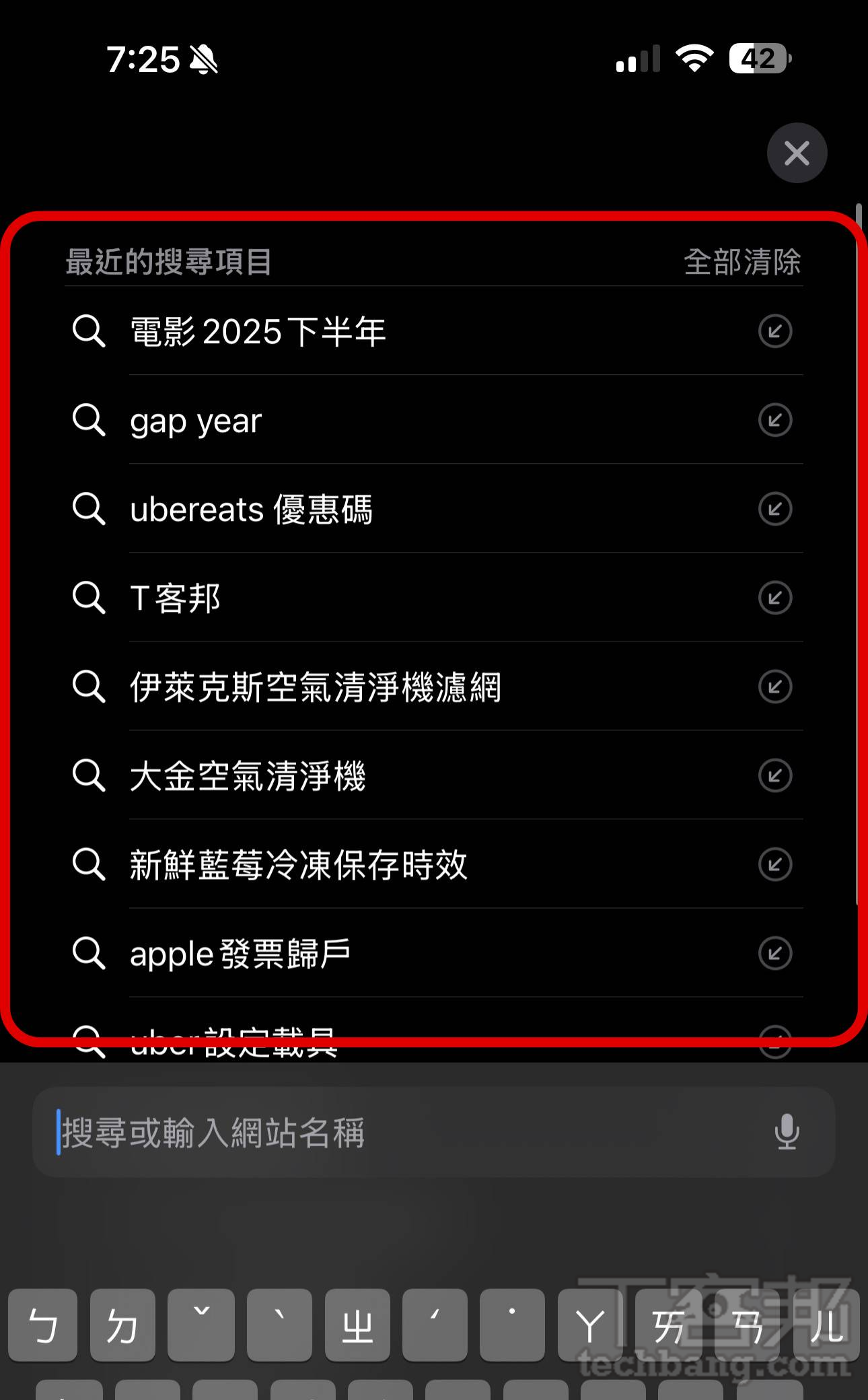The height and width of the screenshot is (1400, 868).
Task: Tap the insert-arrow icon beside 大金空氣清淨機
Action: pyautogui.click(x=775, y=775)
